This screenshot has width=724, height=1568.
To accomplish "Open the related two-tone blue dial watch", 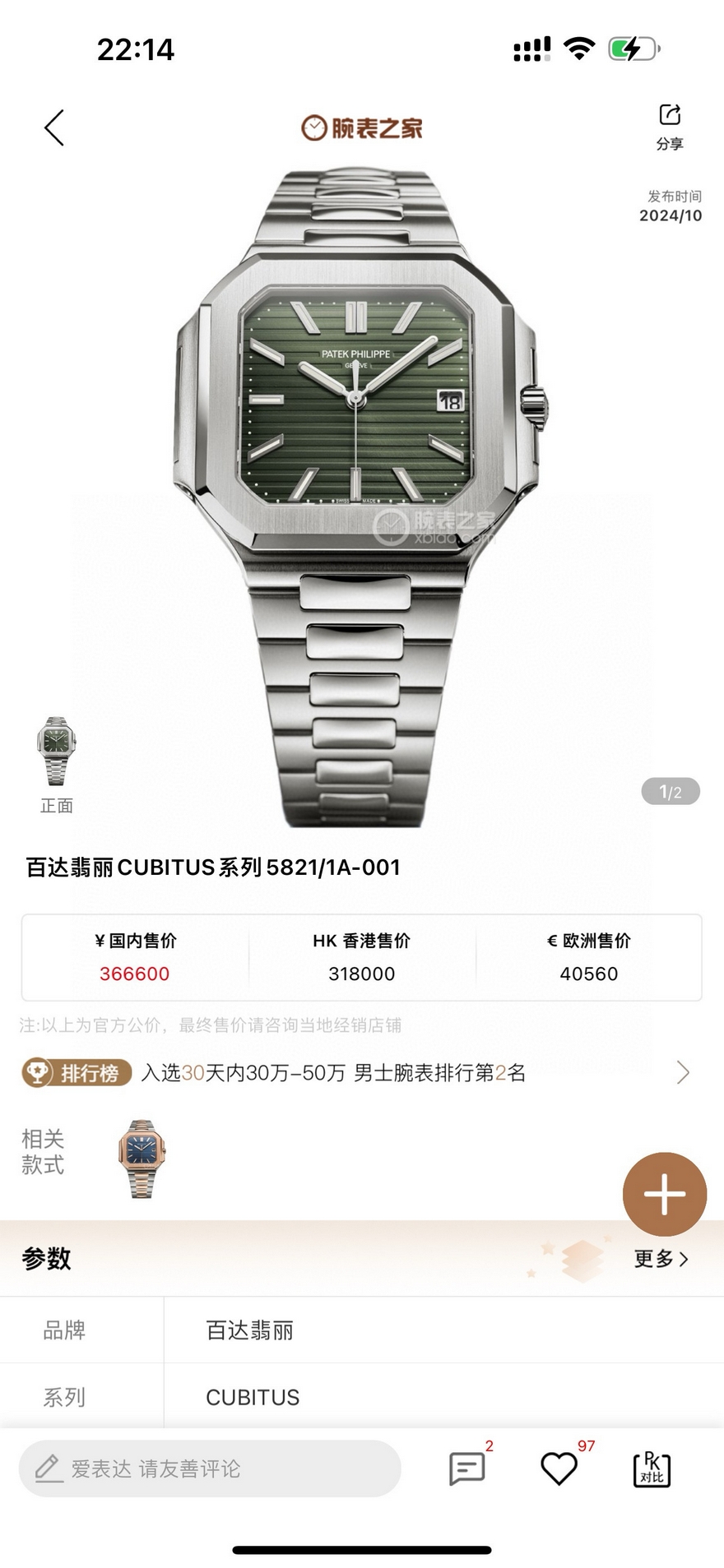I will pos(142,1159).
